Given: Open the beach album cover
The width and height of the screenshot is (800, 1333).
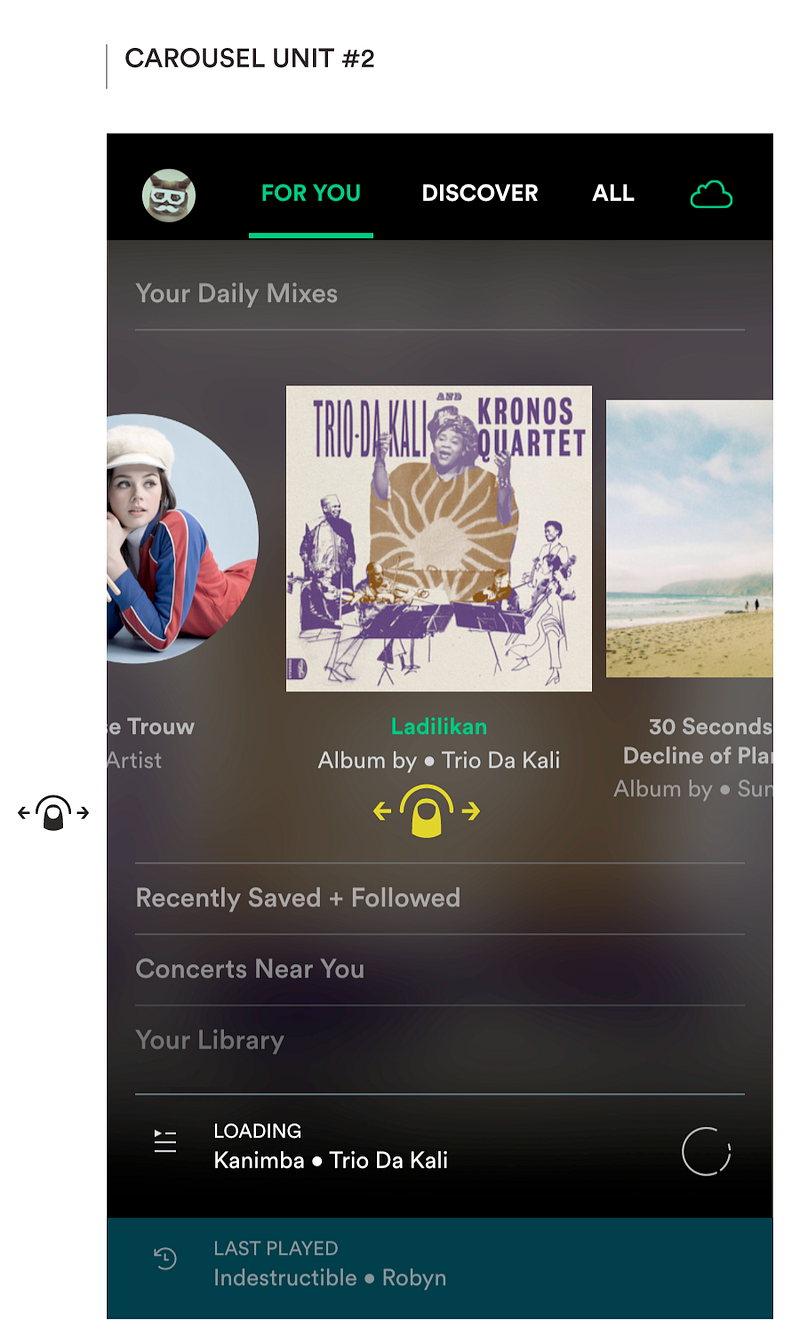Looking at the screenshot, I should (x=689, y=538).
